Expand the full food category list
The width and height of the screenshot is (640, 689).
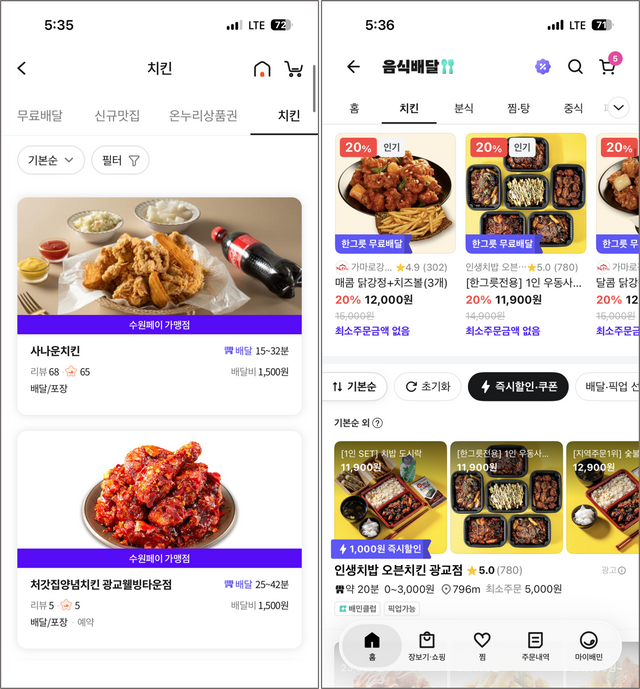[618, 107]
